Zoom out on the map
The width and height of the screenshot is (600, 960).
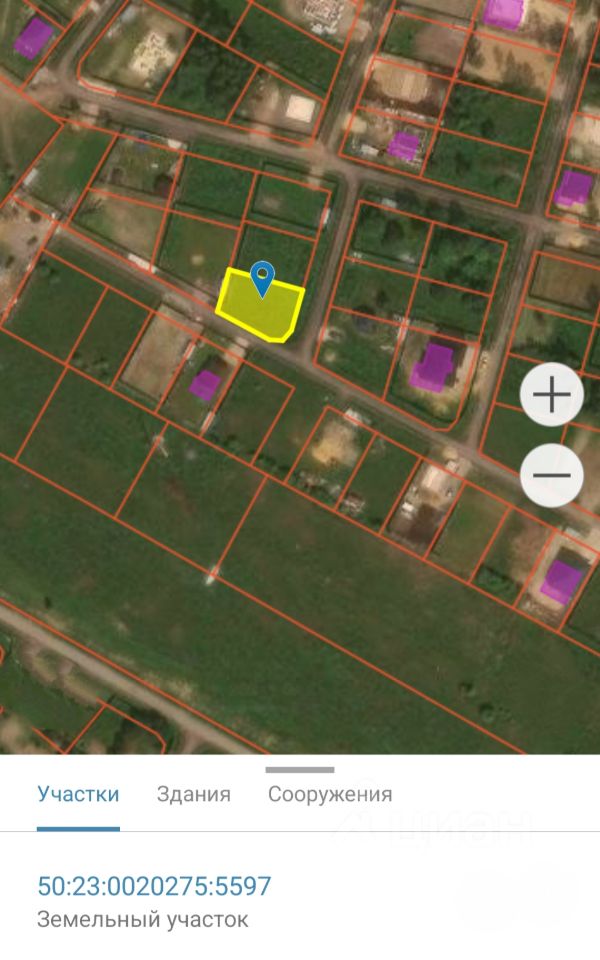pos(552,474)
